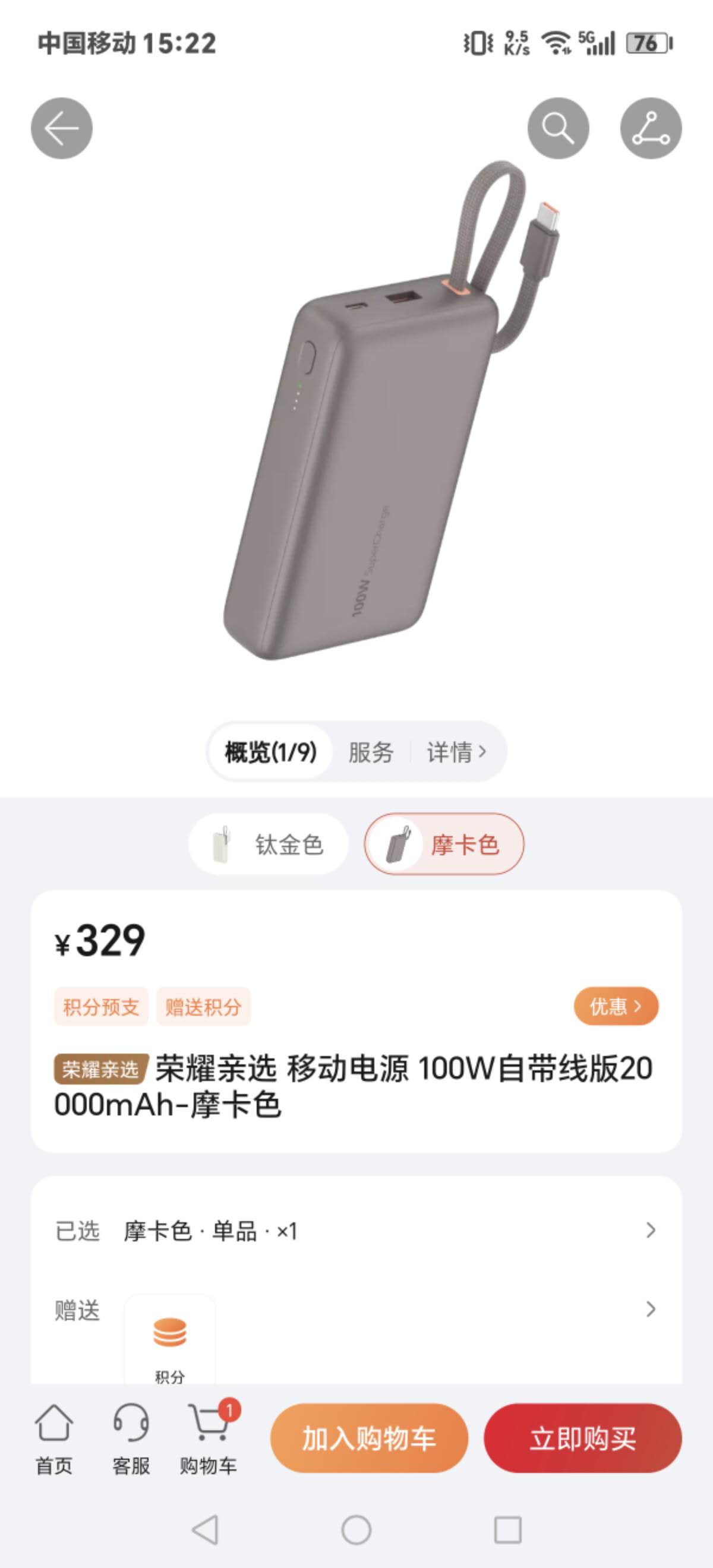Tap the 积分预支 tag

click(101, 1007)
